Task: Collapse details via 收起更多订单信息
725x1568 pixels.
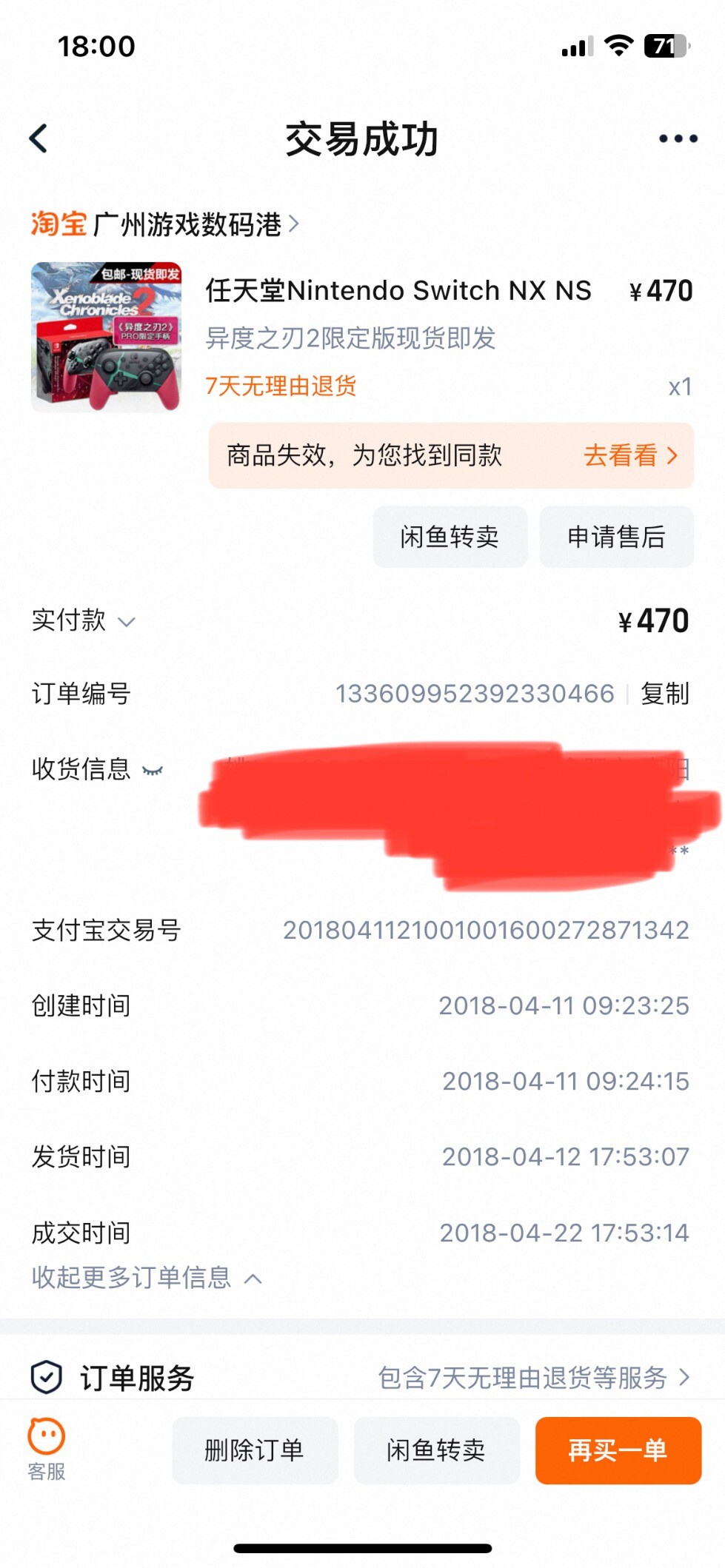Action: [x=147, y=1277]
